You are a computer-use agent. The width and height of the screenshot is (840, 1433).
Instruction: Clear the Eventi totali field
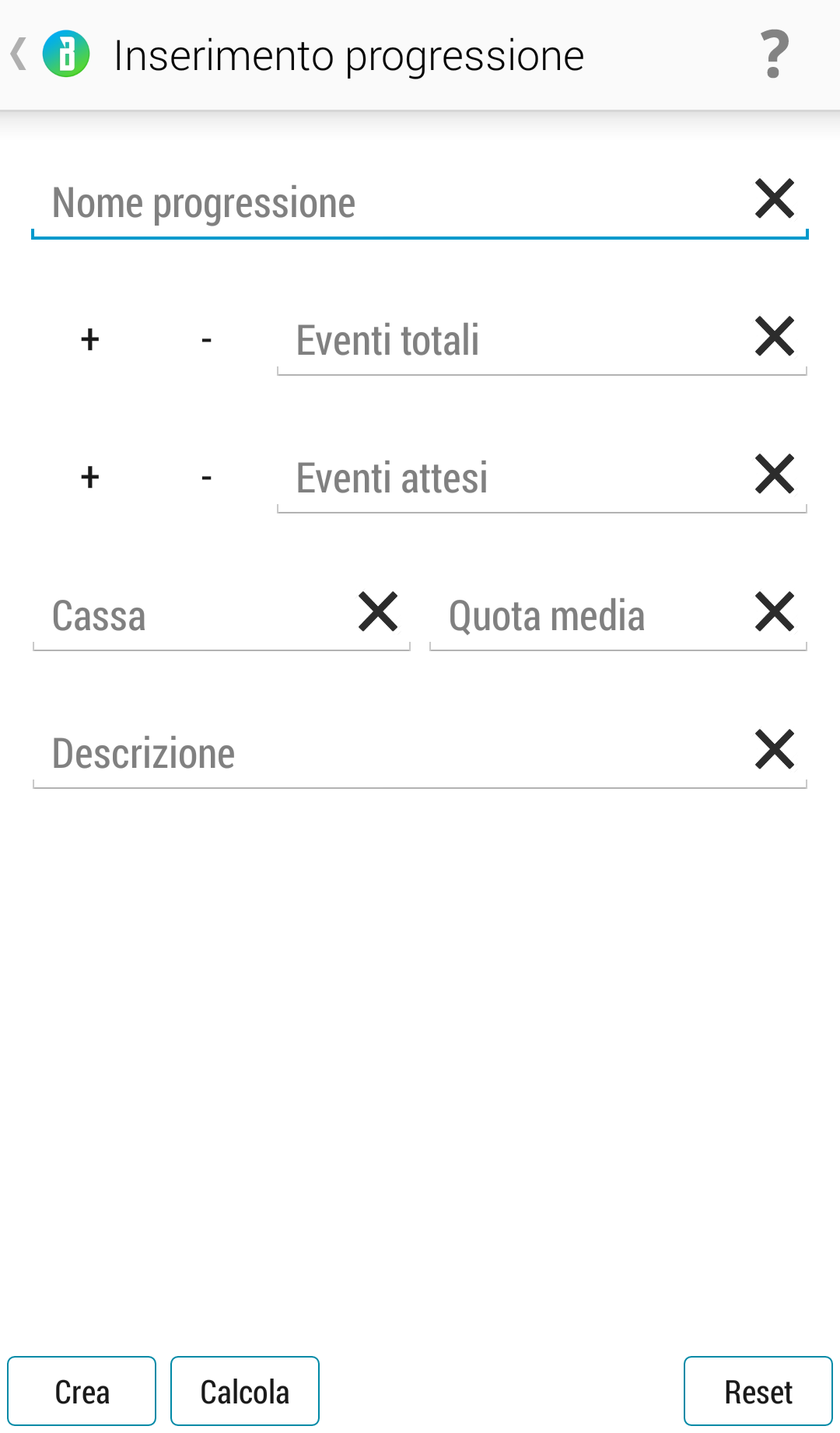(775, 336)
